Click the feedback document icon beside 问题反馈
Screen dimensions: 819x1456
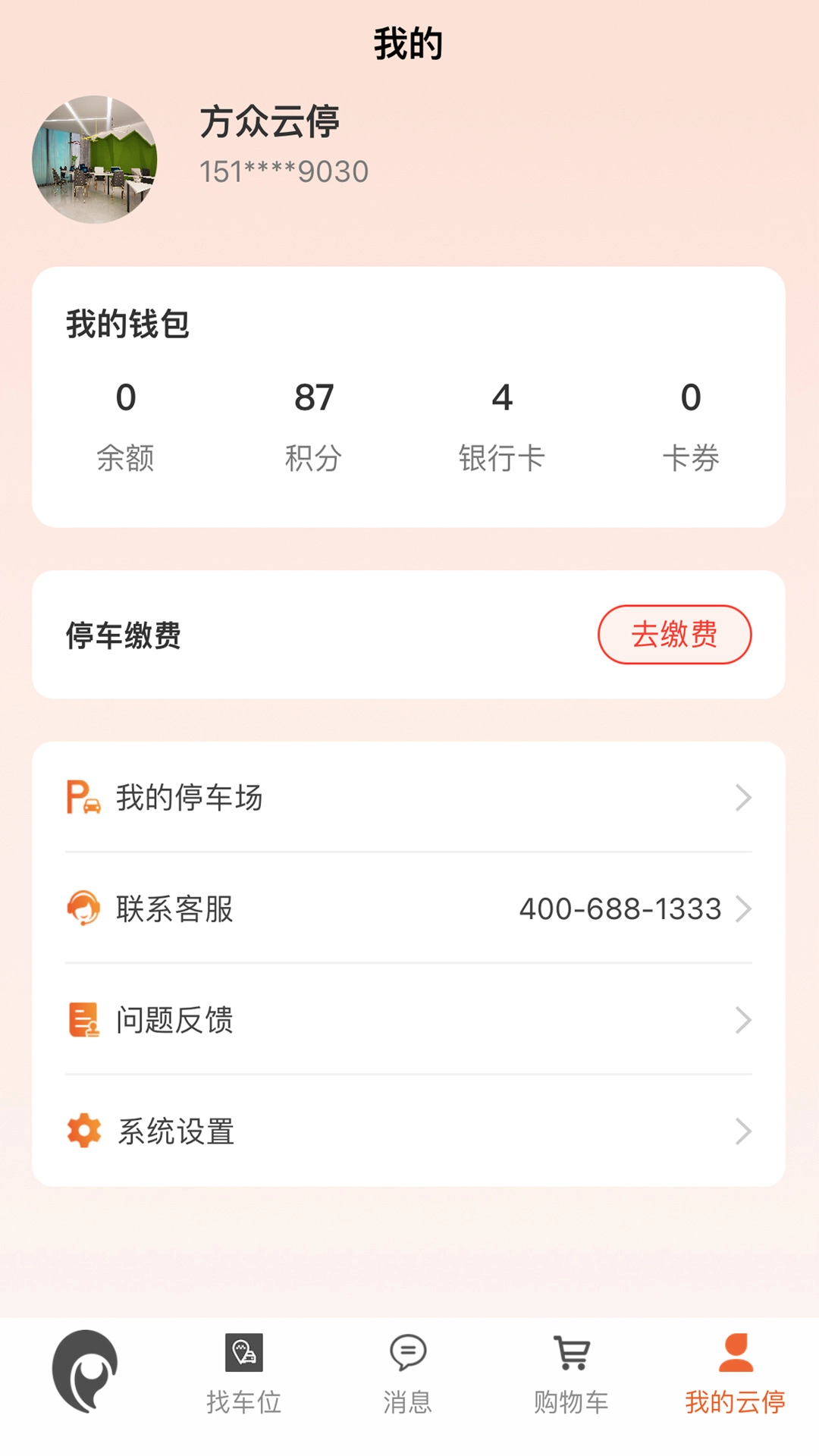[x=83, y=1021]
